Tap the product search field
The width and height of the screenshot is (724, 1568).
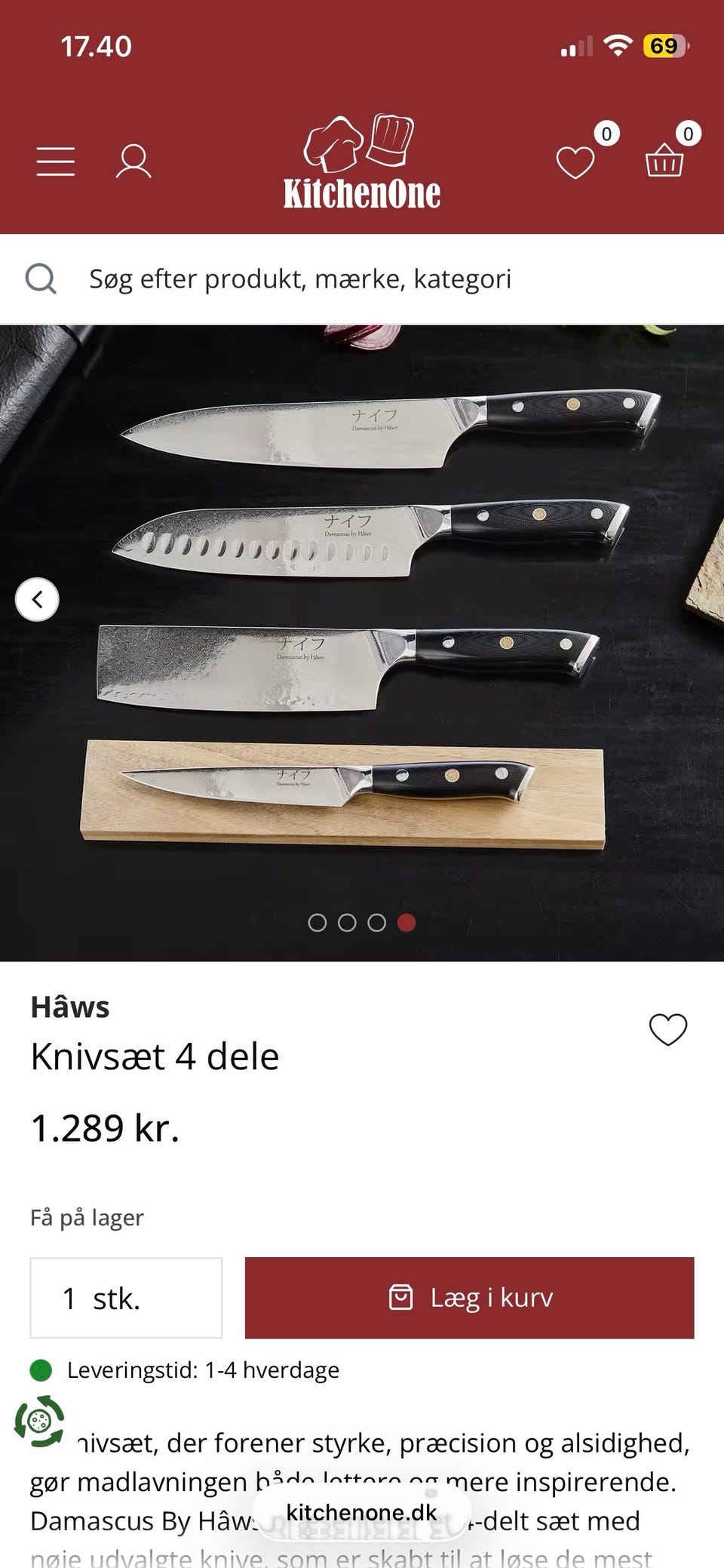(362, 279)
